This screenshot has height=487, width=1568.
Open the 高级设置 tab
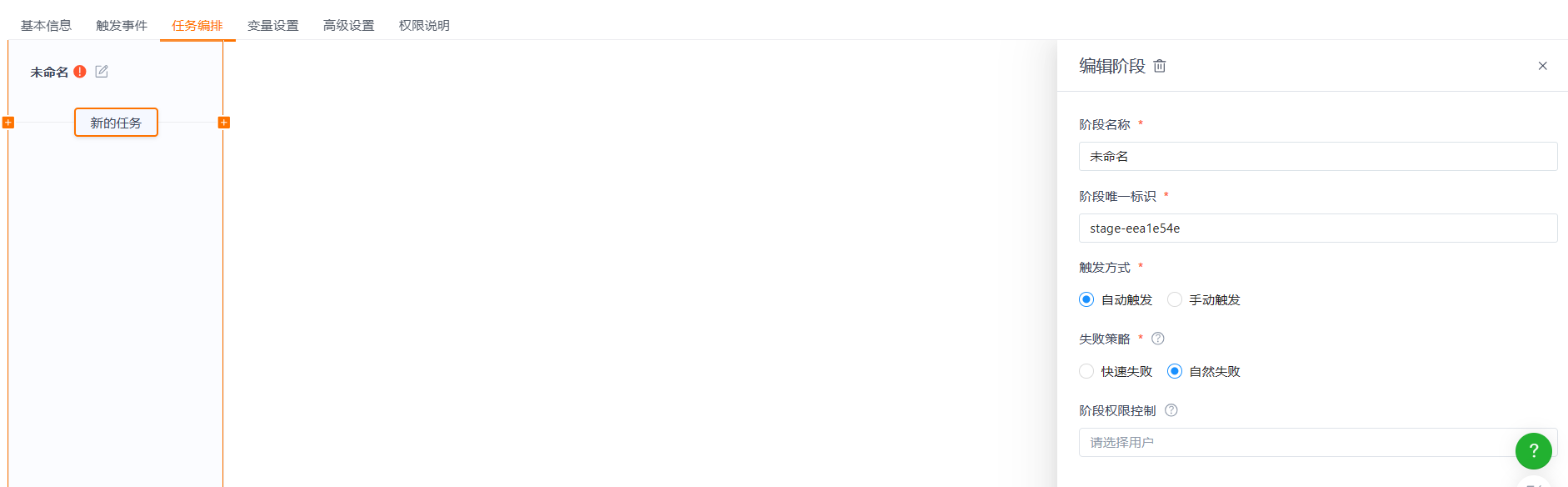[349, 26]
